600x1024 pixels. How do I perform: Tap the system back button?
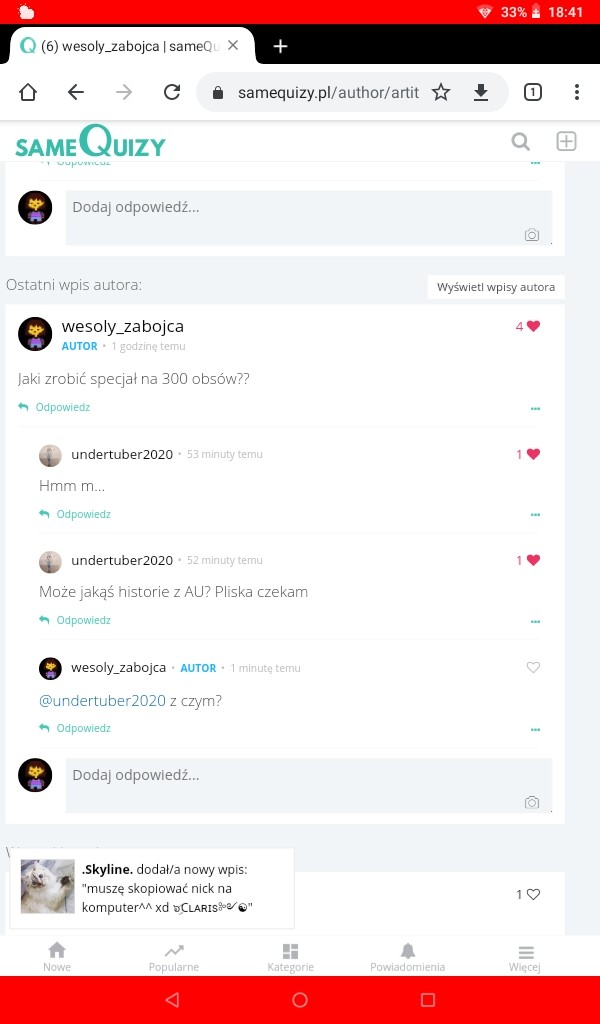click(x=172, y=1000)
